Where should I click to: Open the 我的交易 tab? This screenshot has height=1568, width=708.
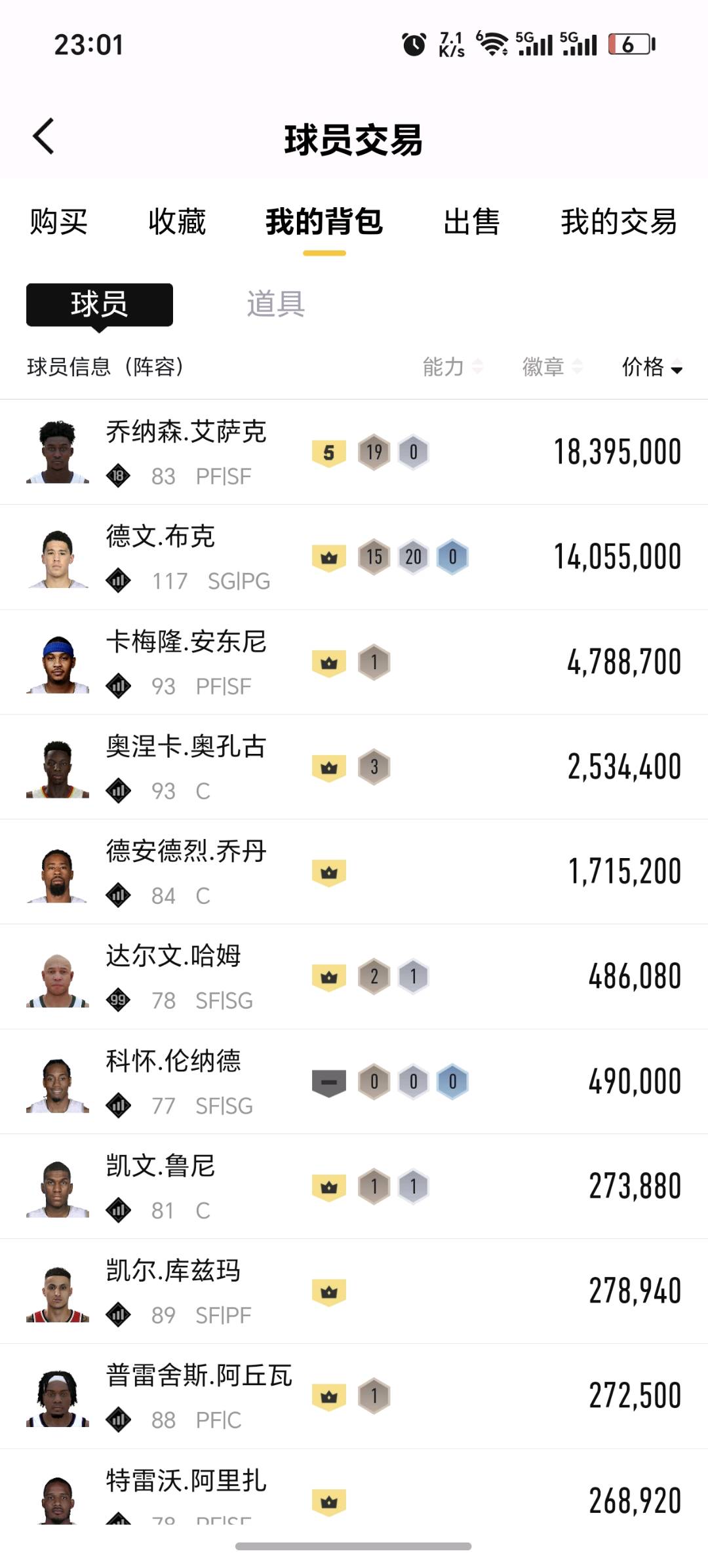click(x=619, y=222)
